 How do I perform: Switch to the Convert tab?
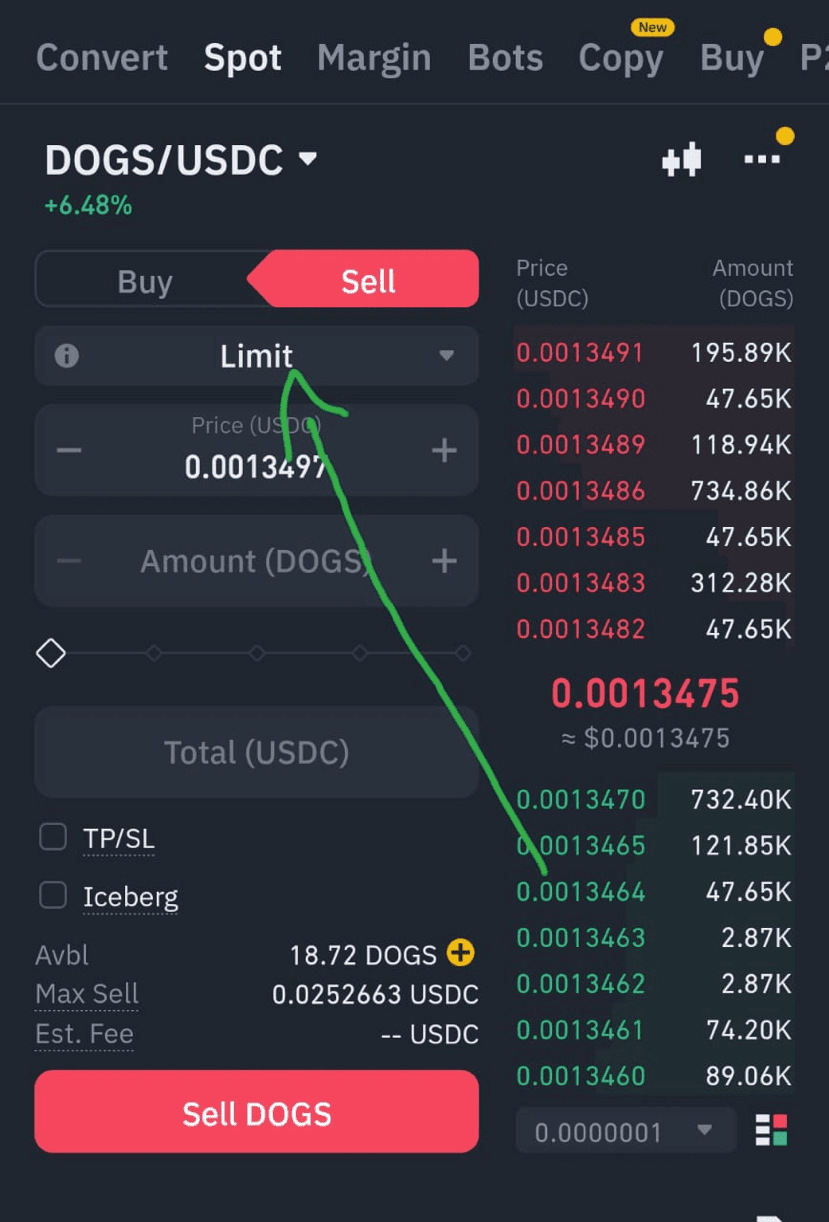point(102,58)
